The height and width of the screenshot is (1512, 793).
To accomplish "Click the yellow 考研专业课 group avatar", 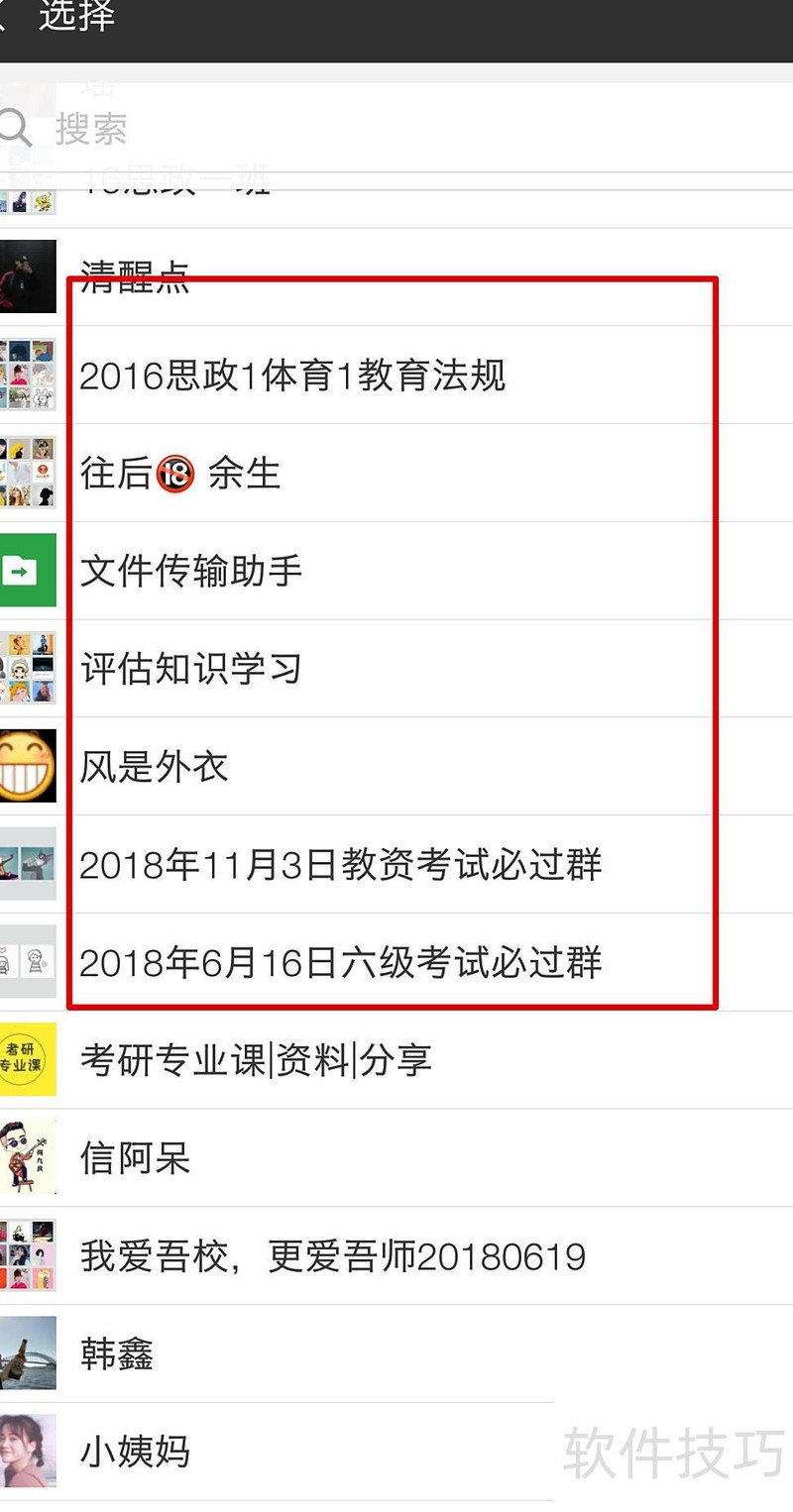I will 29,1059.
